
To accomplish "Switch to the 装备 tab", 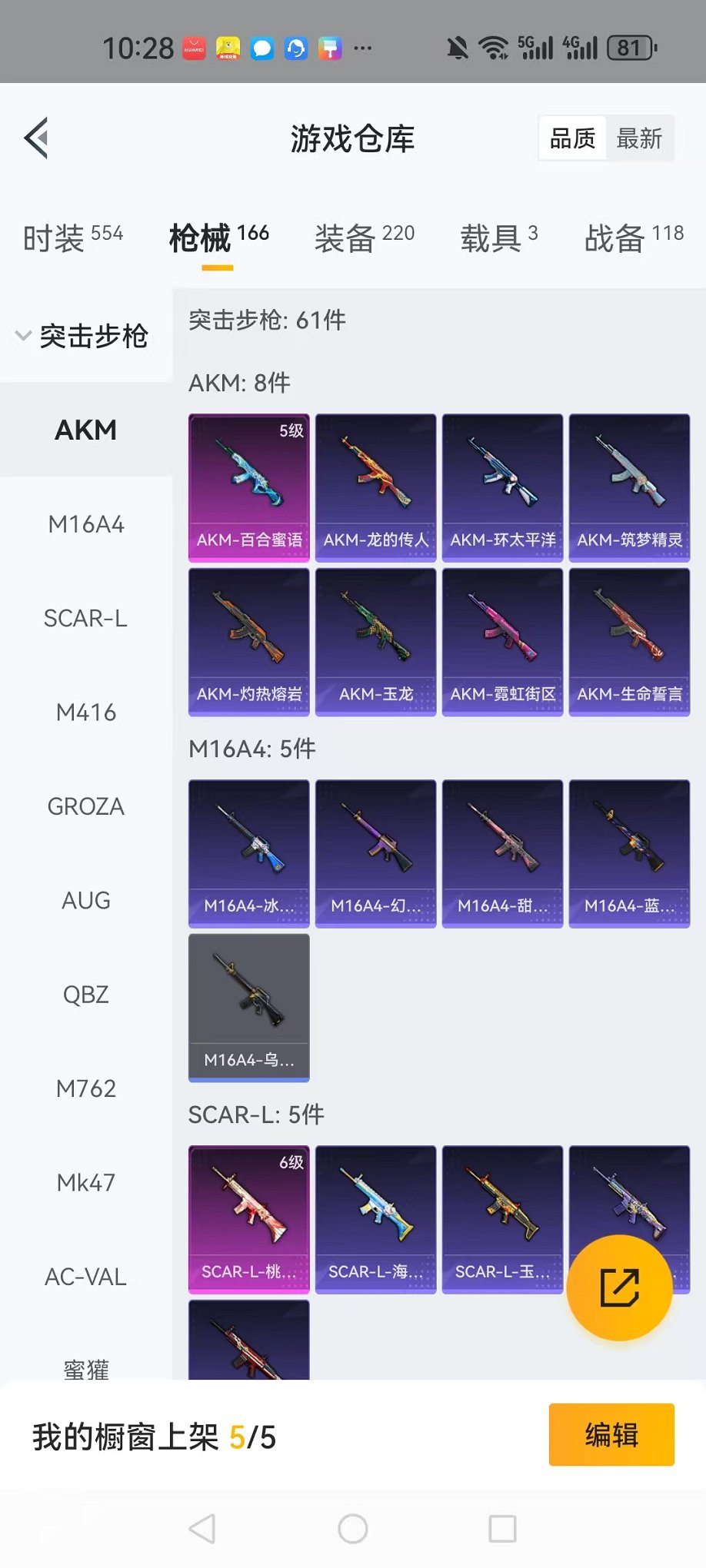I will (364, 238).
